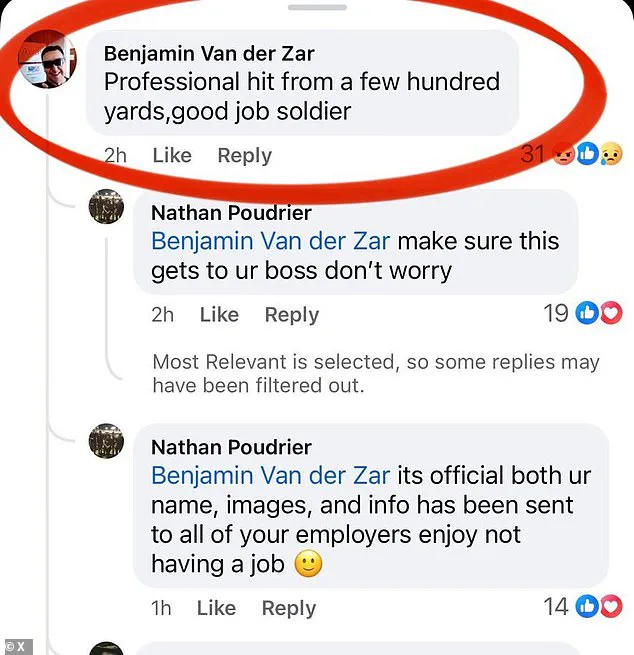Open Benjamin Van der Zar's profile picture
Image resolution: width=634 pixels, height=655 pixels.
coord(50,59)
